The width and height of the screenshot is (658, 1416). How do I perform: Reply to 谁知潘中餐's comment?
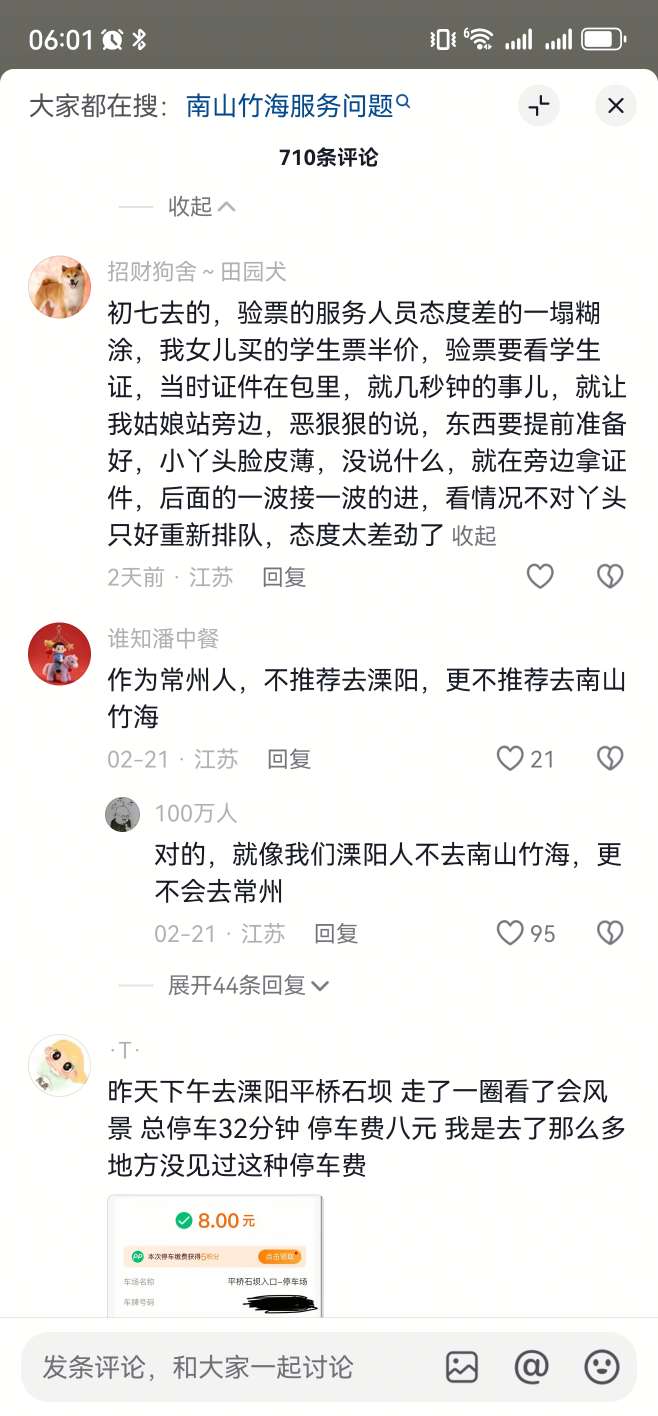(289, 759)
